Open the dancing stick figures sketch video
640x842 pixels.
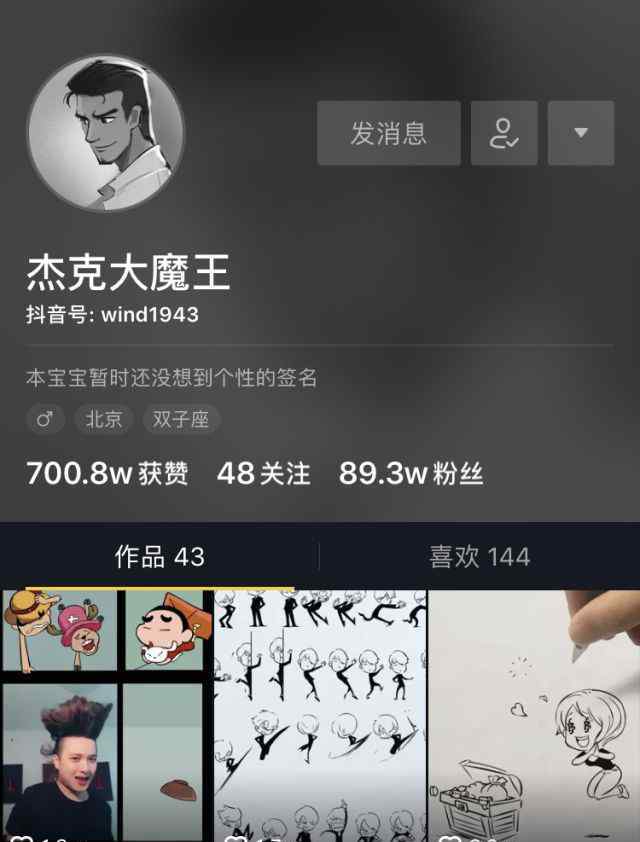(320, 715)
